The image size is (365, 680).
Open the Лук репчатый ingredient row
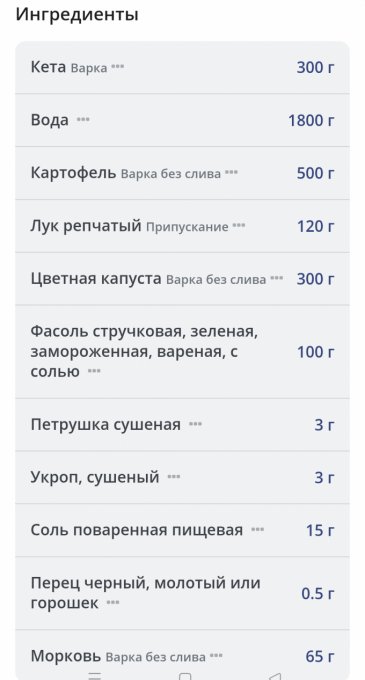(x=182, y=226)
